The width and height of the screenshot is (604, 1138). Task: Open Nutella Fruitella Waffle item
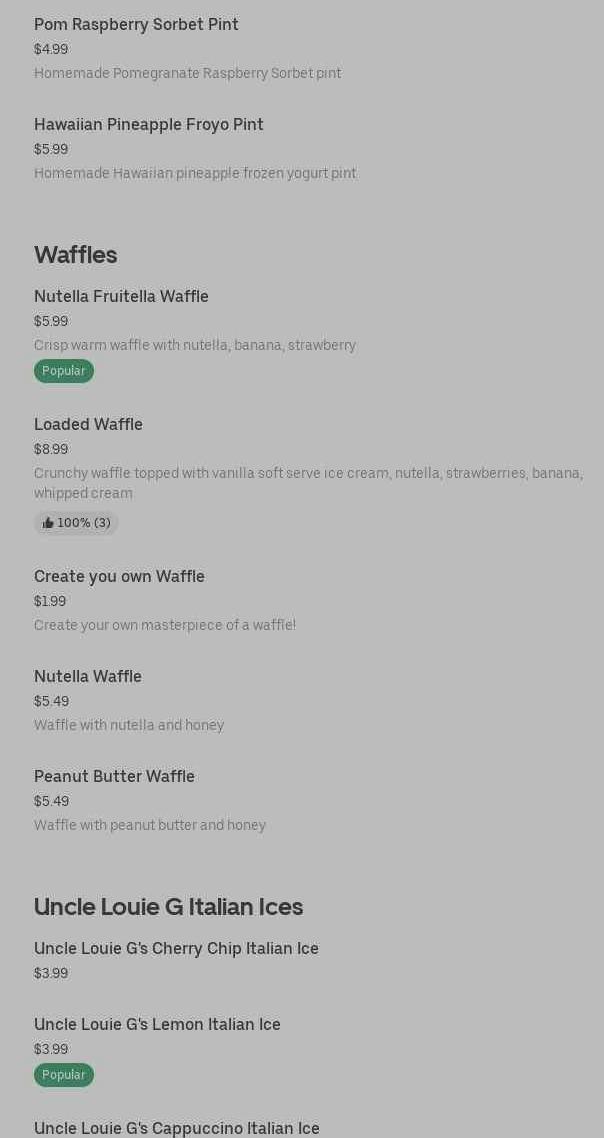121,297
